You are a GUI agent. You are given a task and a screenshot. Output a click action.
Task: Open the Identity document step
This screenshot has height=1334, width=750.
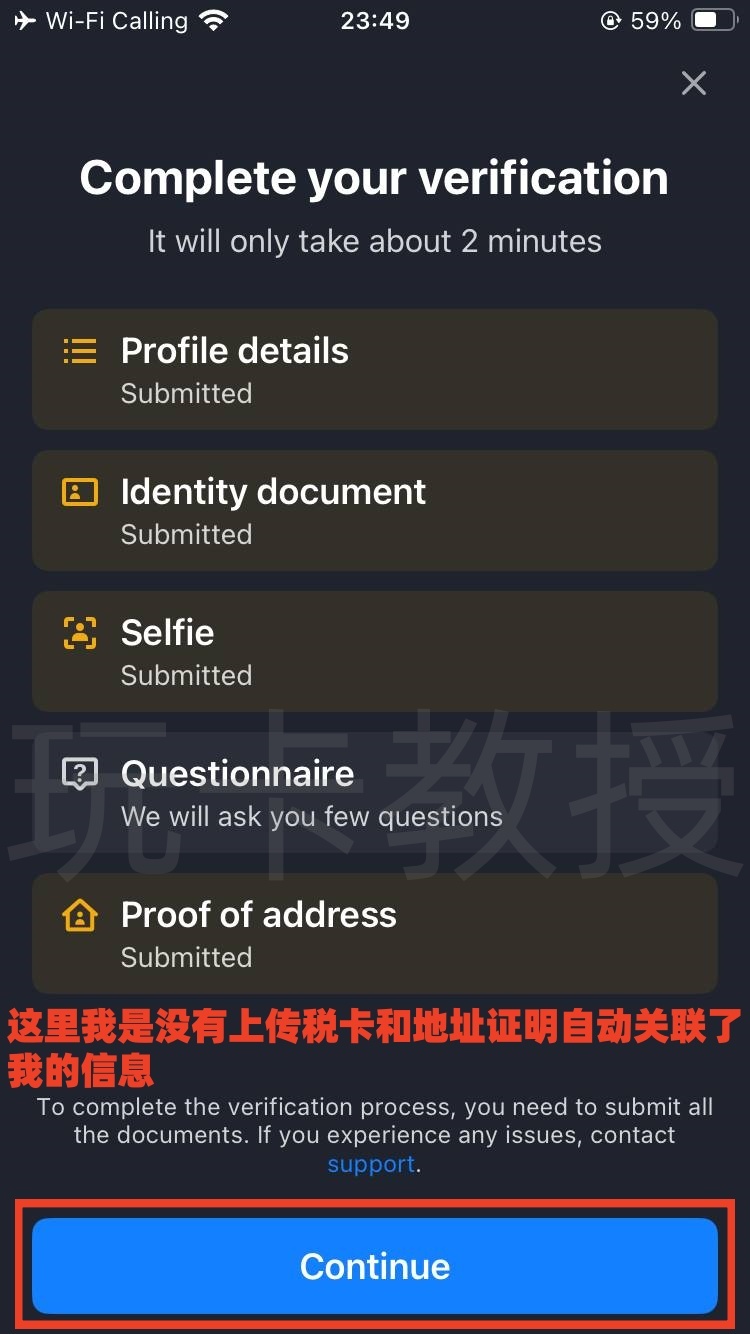(x=375, y=510)
